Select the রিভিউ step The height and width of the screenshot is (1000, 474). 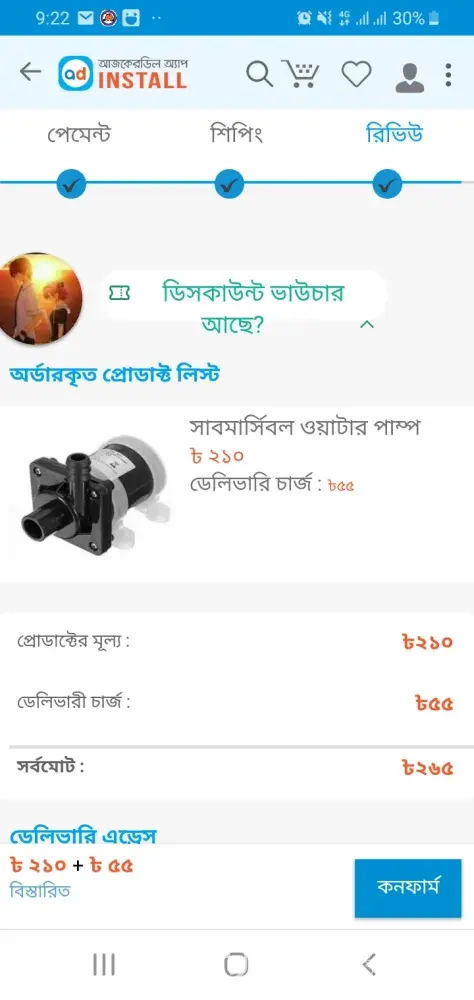pos(394,135)
